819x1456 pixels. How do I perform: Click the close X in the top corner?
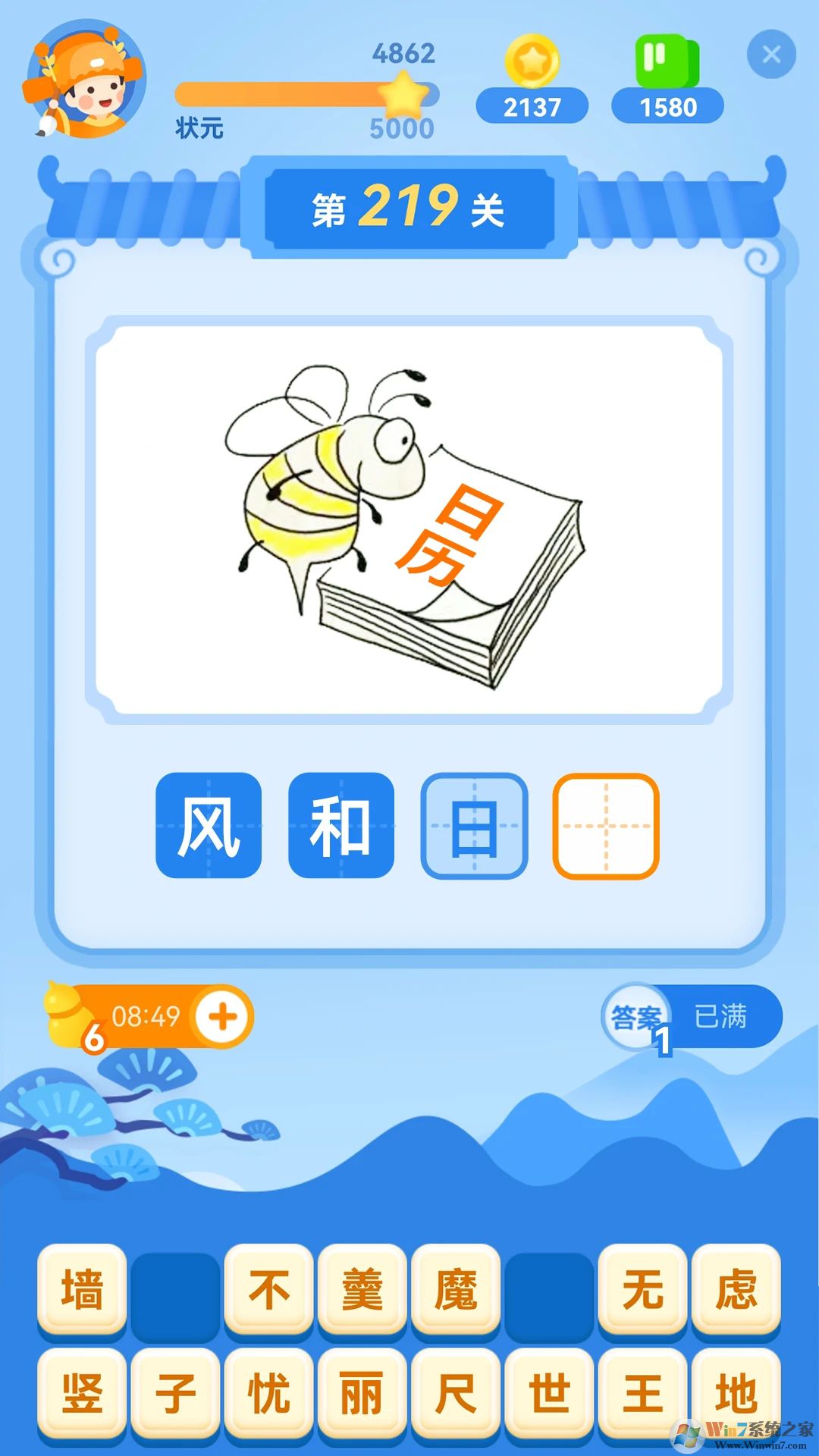coord(771,55)
